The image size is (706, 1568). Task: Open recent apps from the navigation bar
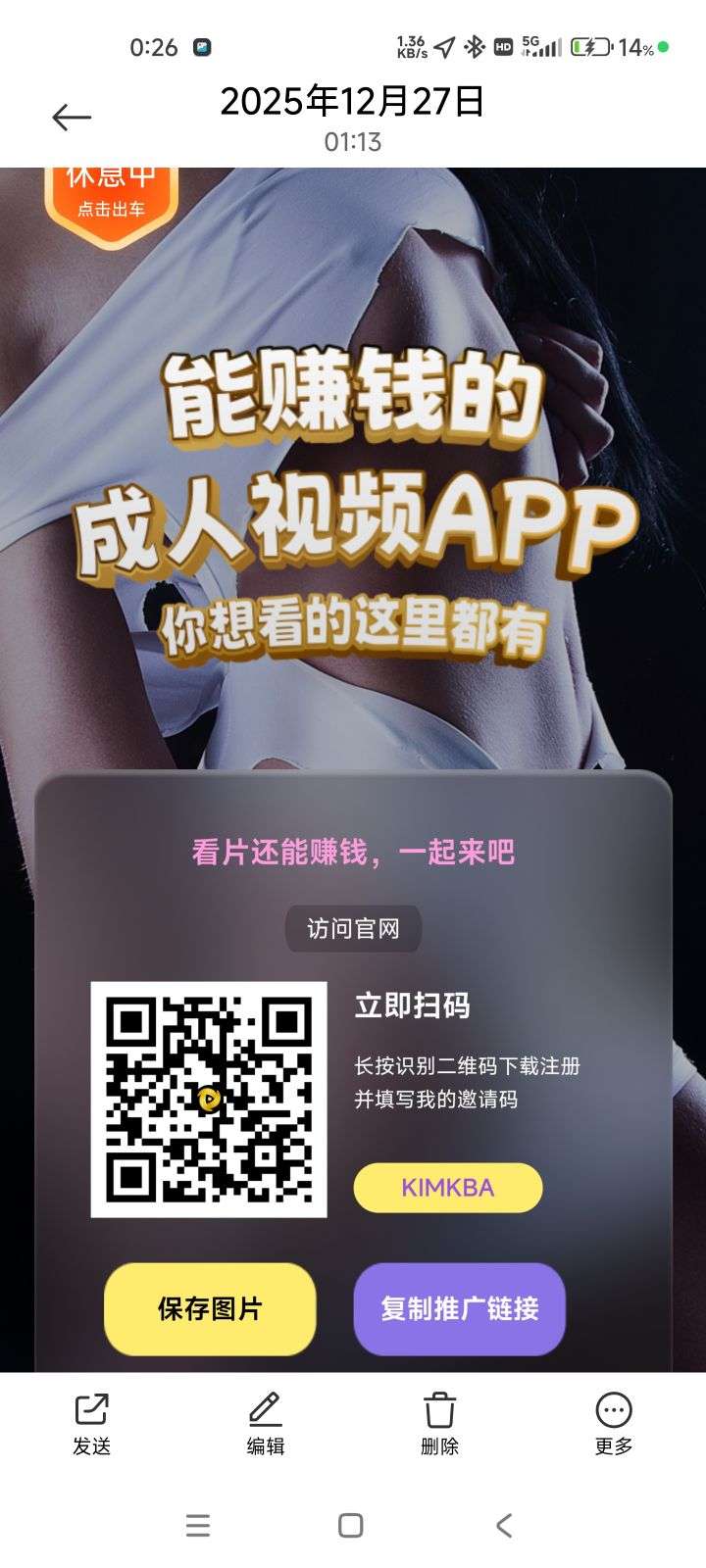point(198,1525)
